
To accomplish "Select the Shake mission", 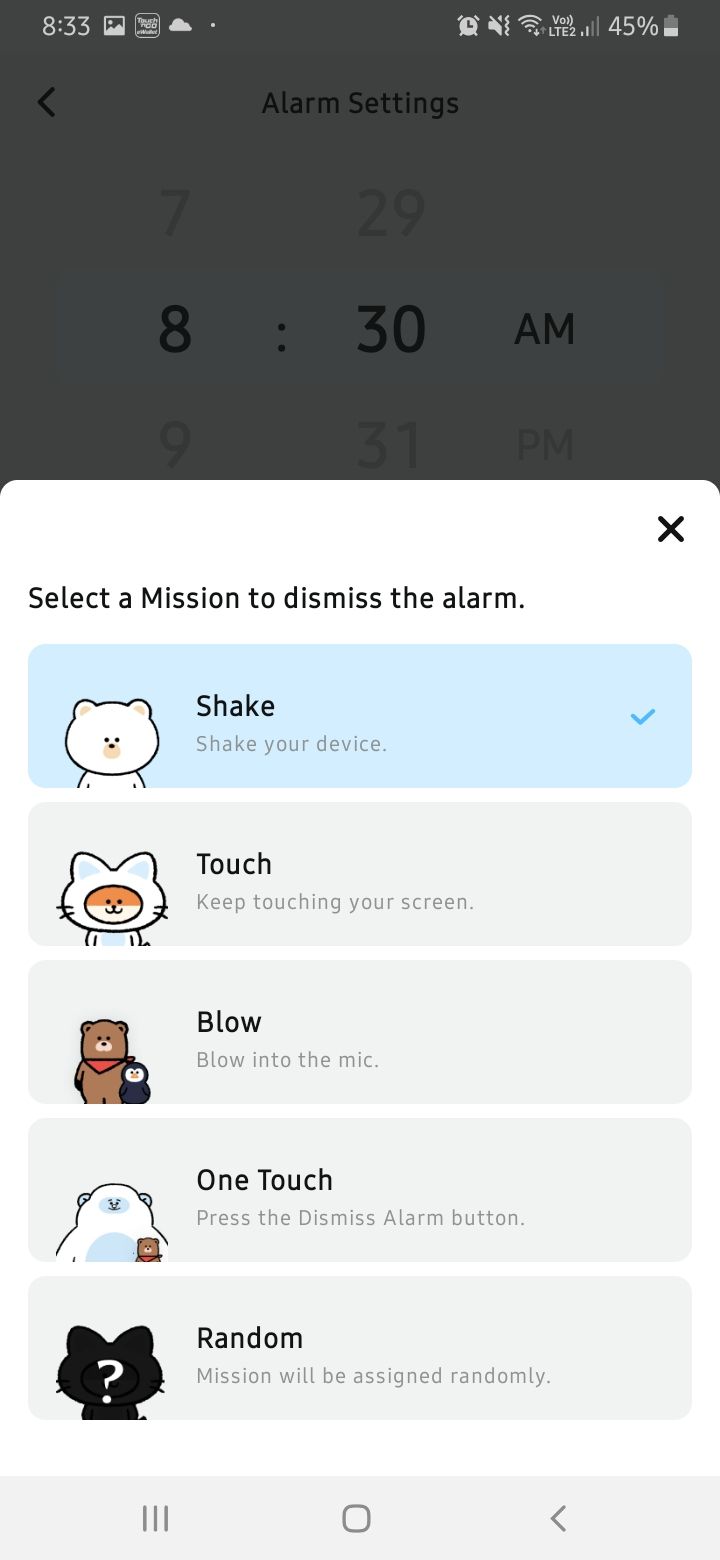I will (x=360, y=716).
